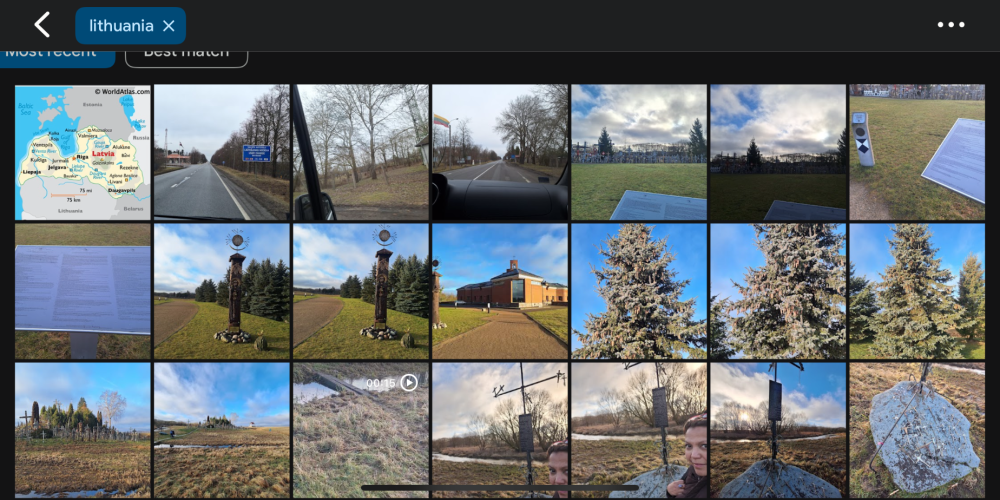Switch to Most recent sorting
This screenshot has width=1000, height=500.
pyautogui.click(x=57, y=55)
